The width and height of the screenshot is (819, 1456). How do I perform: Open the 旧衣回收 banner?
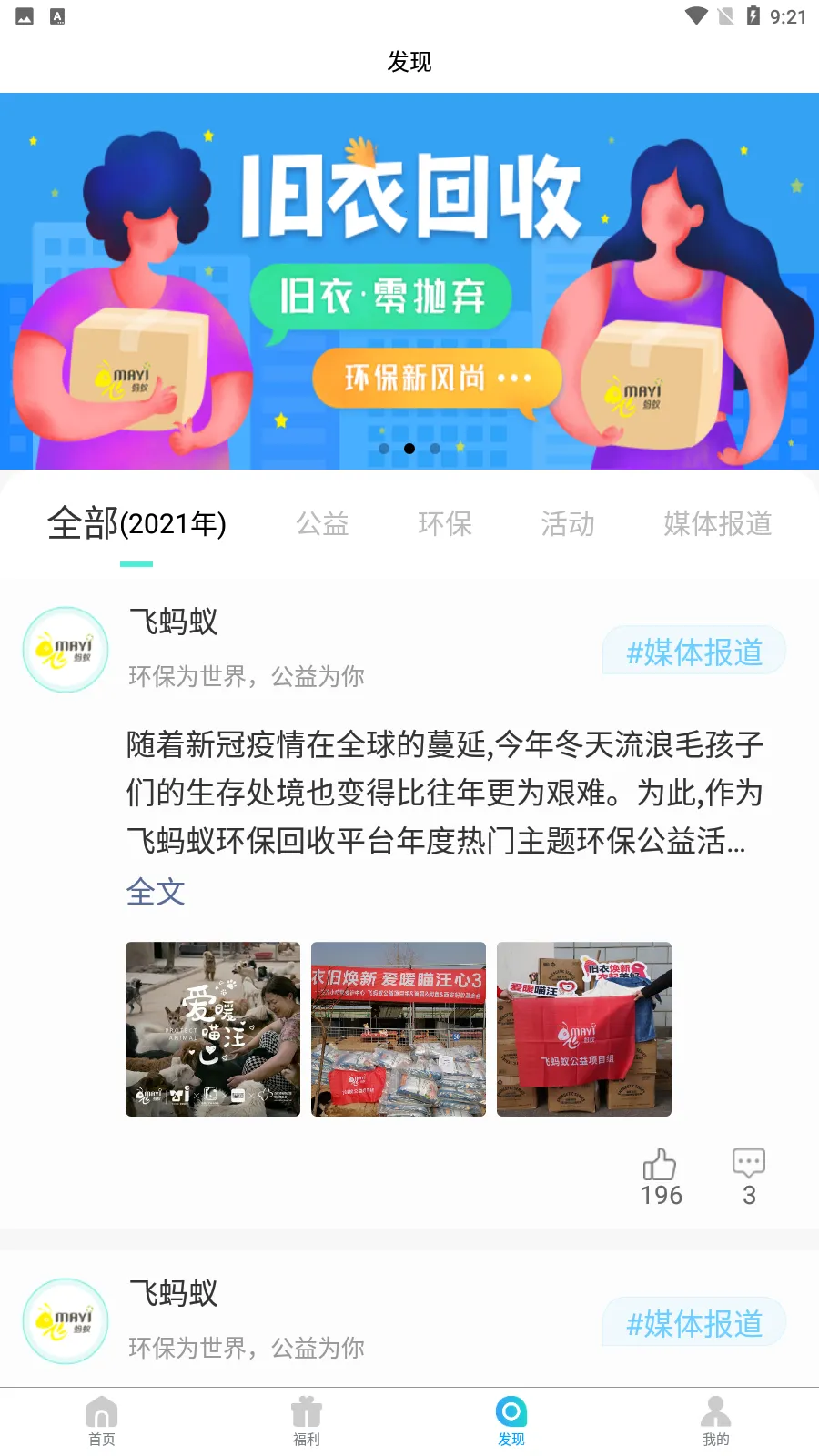[409, 280]
